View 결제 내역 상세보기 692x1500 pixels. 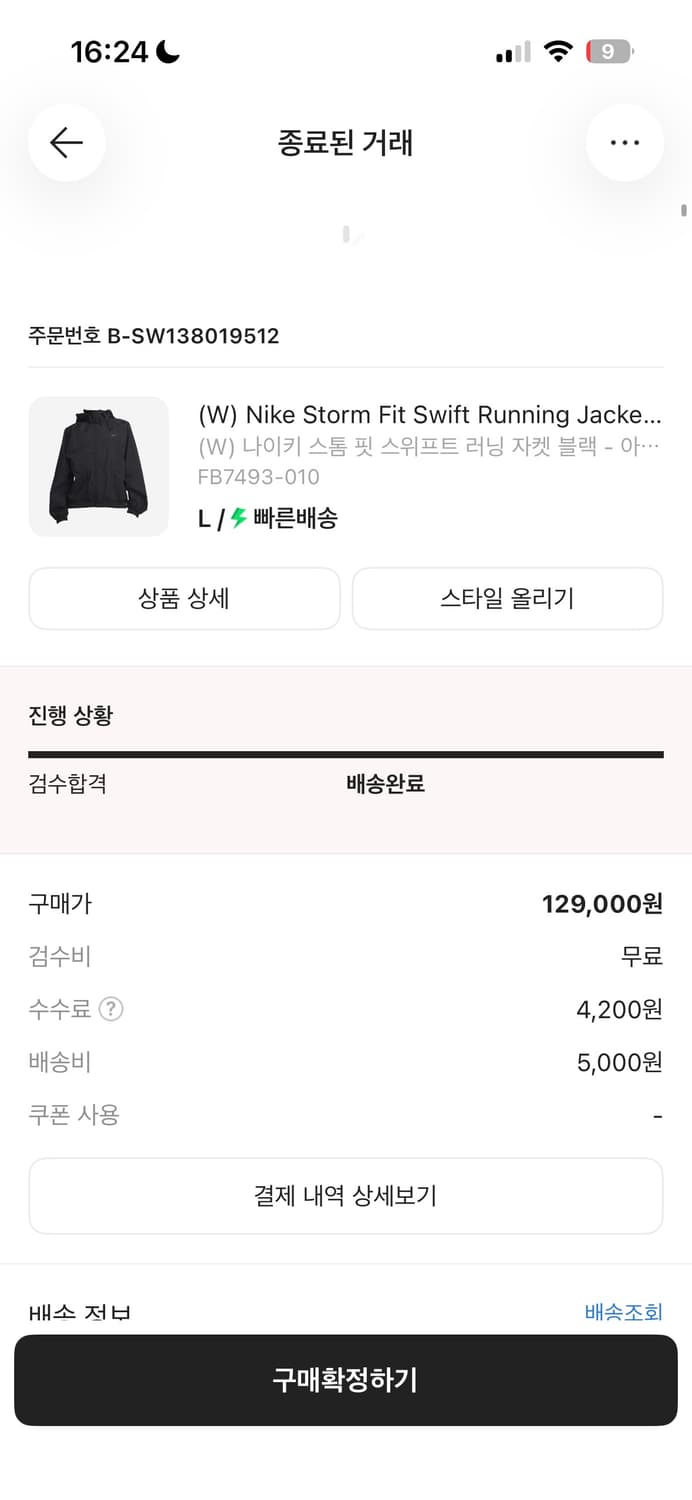pyautogui.click(x=345, y=1196)
